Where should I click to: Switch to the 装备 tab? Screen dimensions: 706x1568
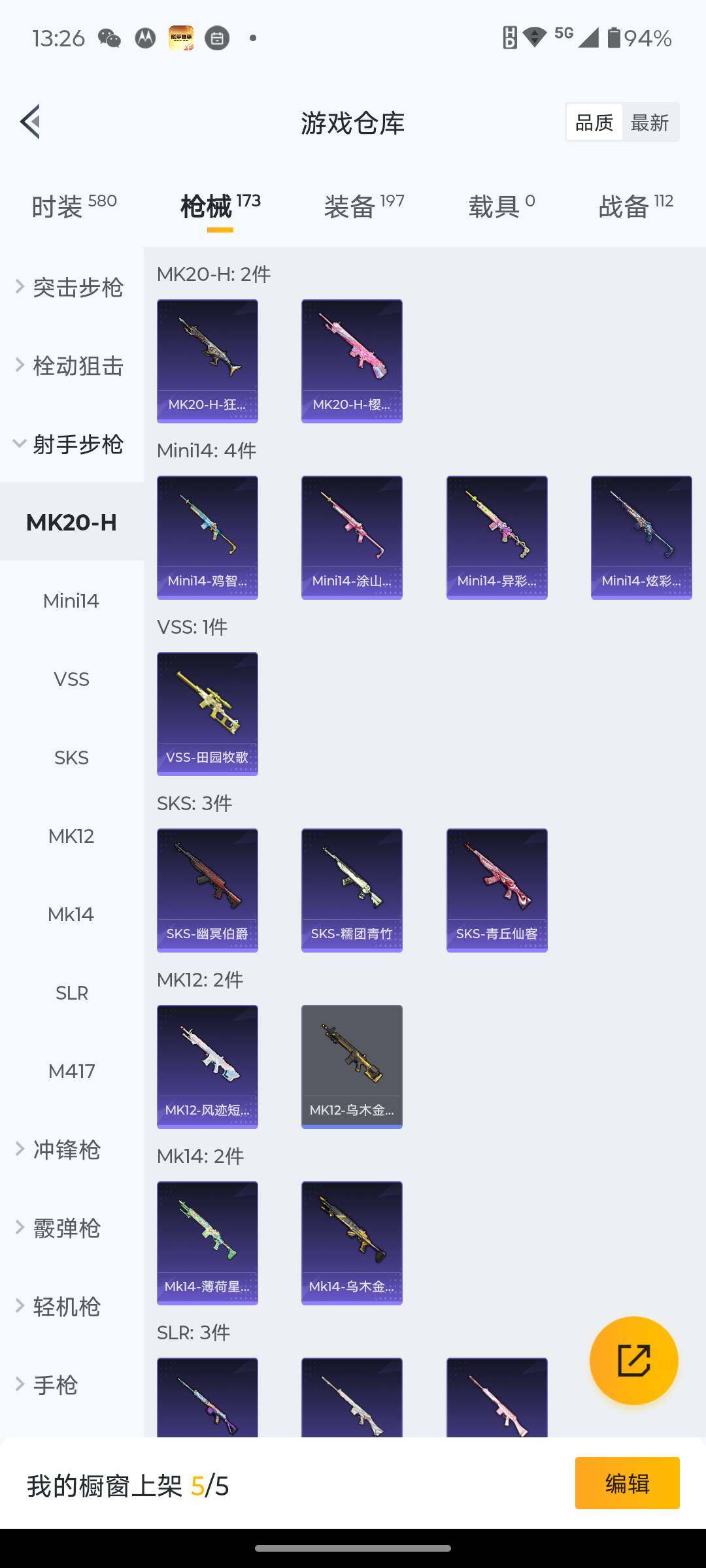363,206
